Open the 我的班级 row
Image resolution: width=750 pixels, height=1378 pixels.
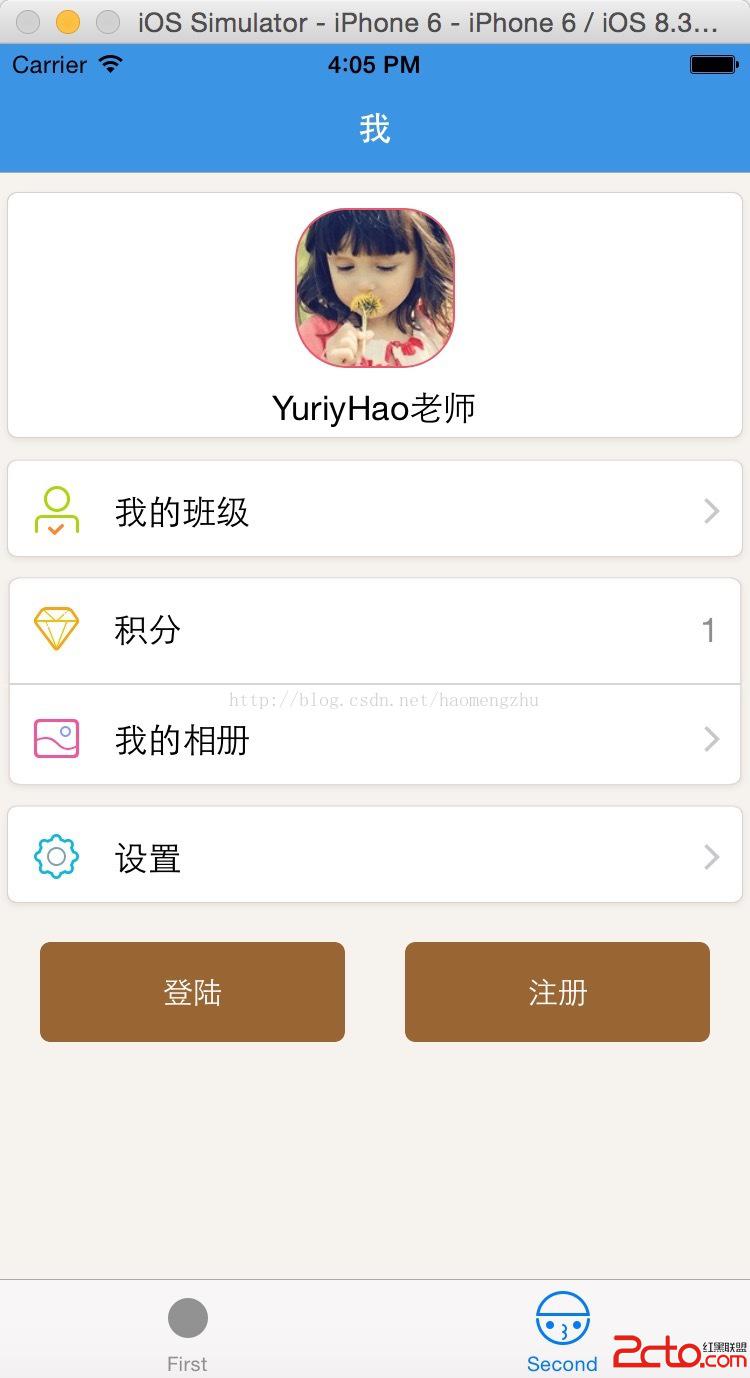(x=374, y=510)
